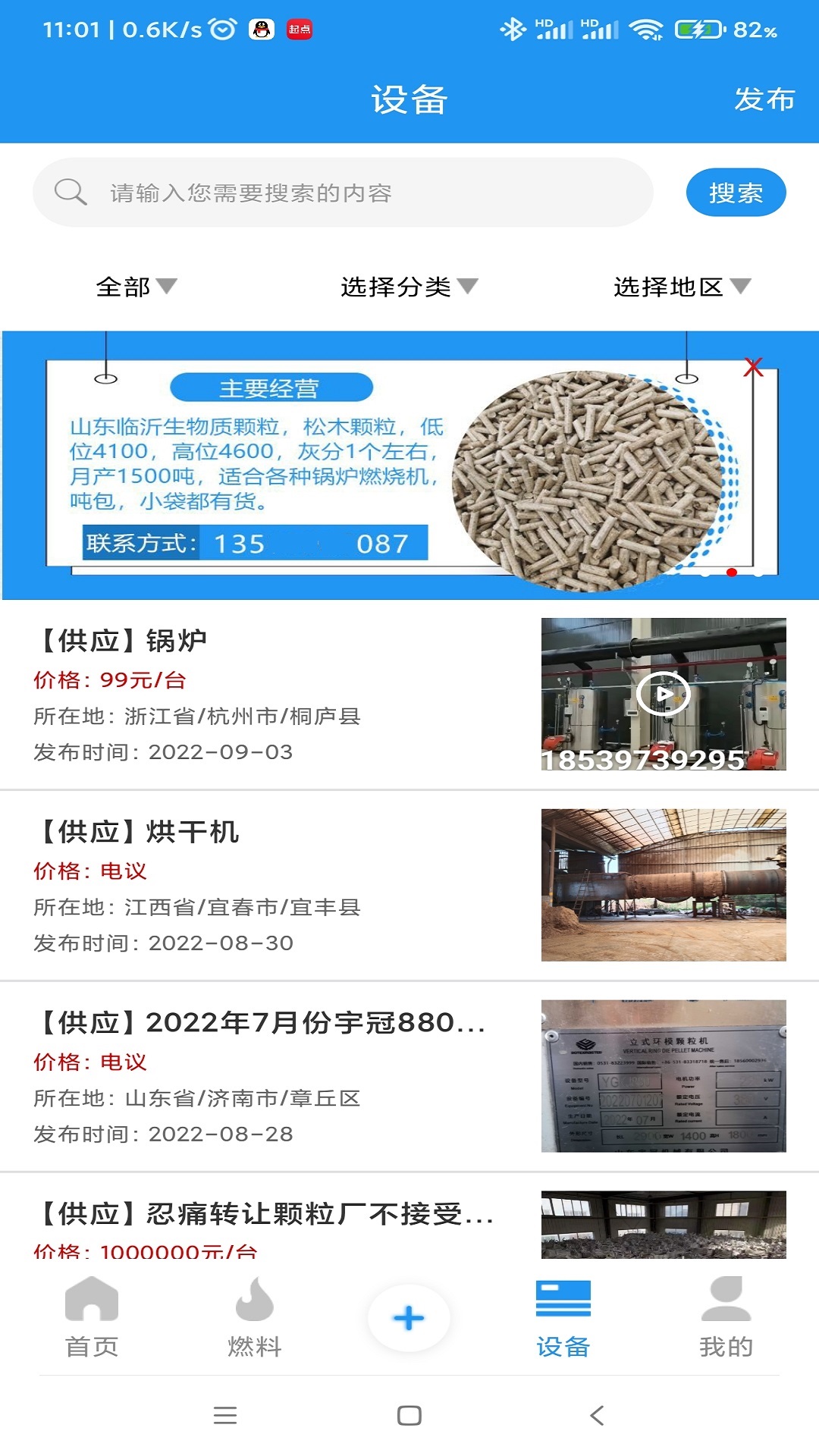The image size is (819, 1456).
Task: Tap the plus button to add a post
Action: pyautogui.click(x=409, y=1318)
